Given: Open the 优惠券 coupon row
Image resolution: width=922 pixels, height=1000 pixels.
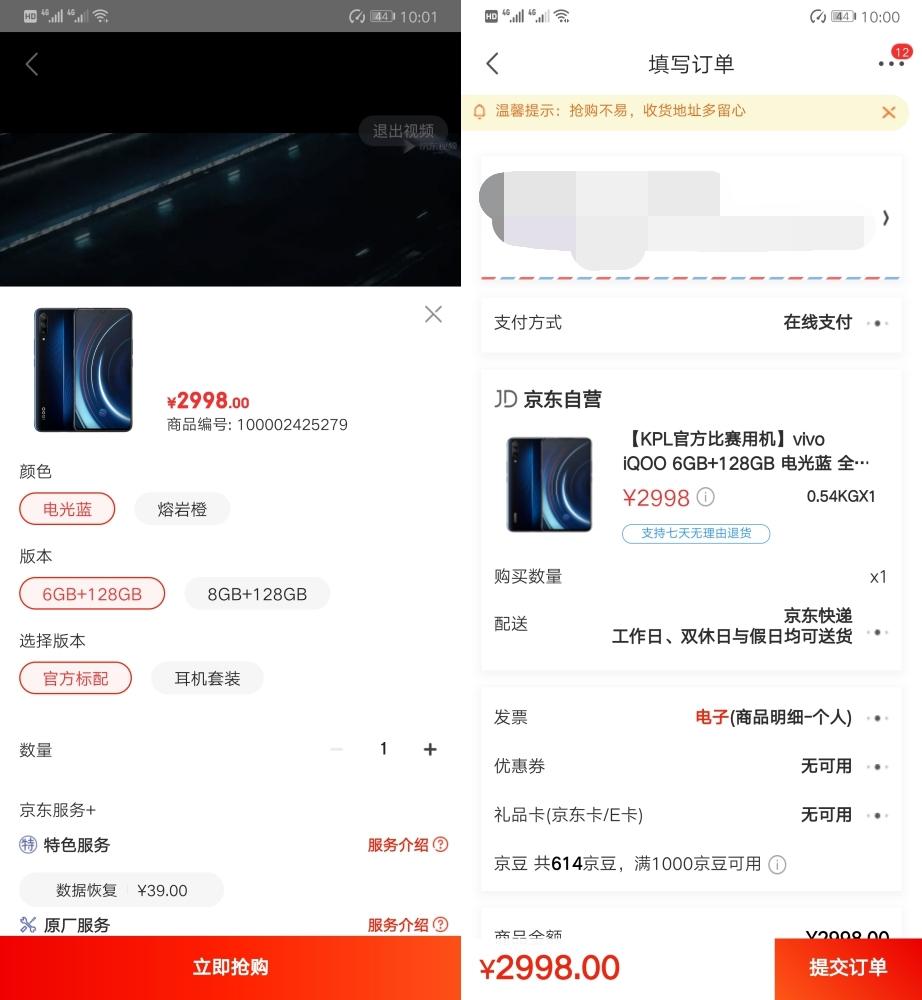Looking at the screenshot, I should point(690,766).
